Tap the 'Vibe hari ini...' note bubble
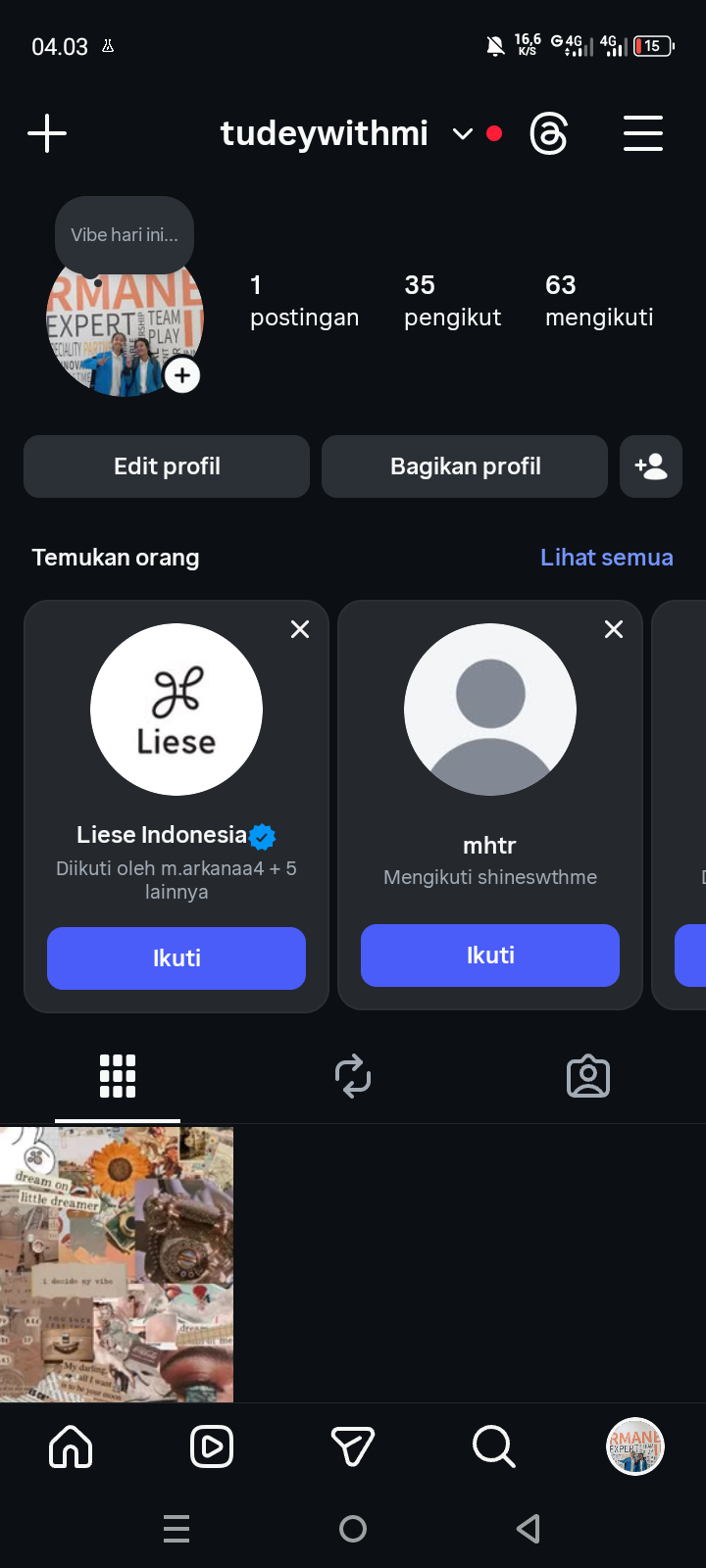This screenshot has height=1568, width=706. [125, 235]
